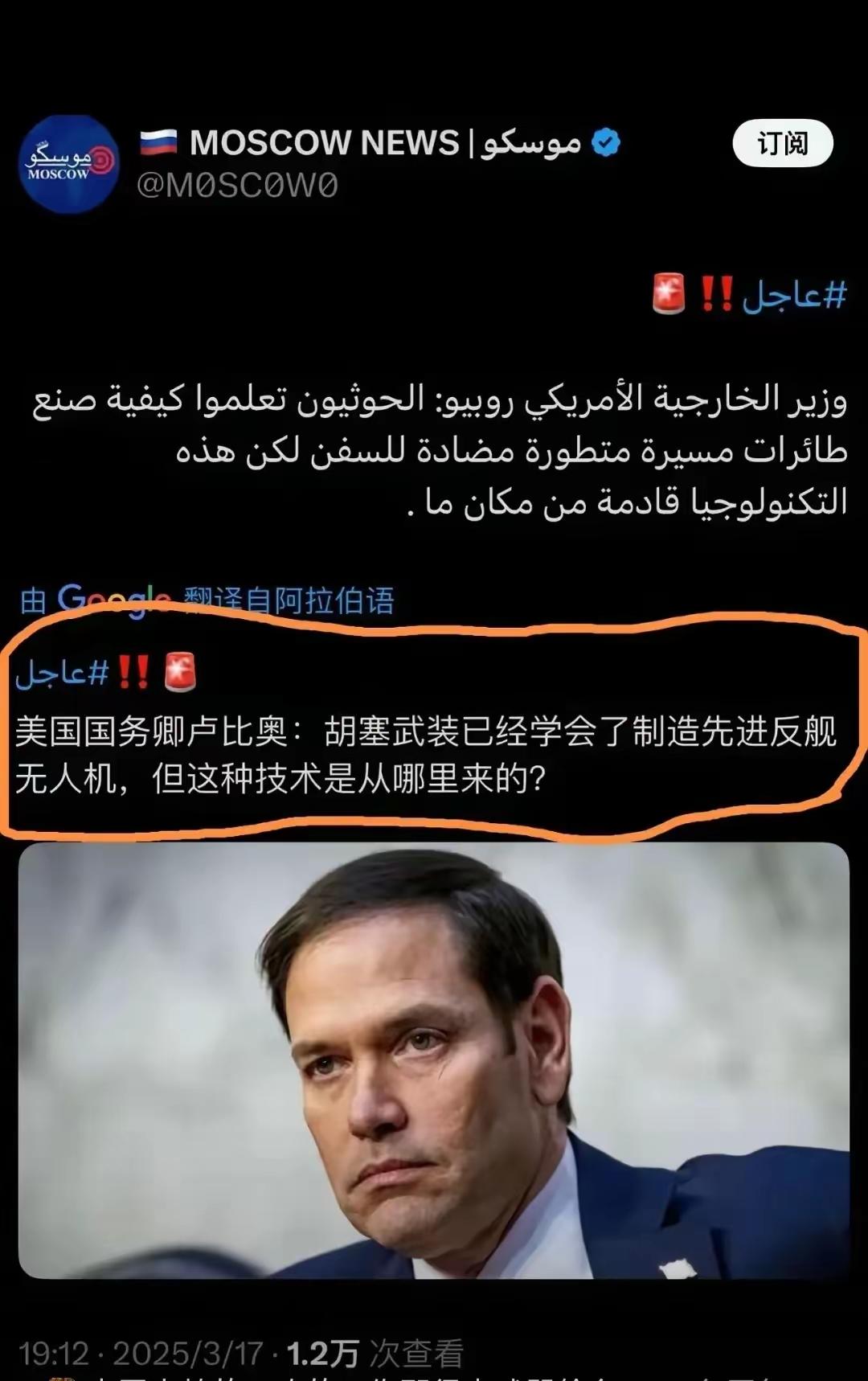Open MOSCOW NEWS profile avatar
Image resolution: width=868 pixels, height=1381 pixels.
pyautogui.click(x=69, y=164)
